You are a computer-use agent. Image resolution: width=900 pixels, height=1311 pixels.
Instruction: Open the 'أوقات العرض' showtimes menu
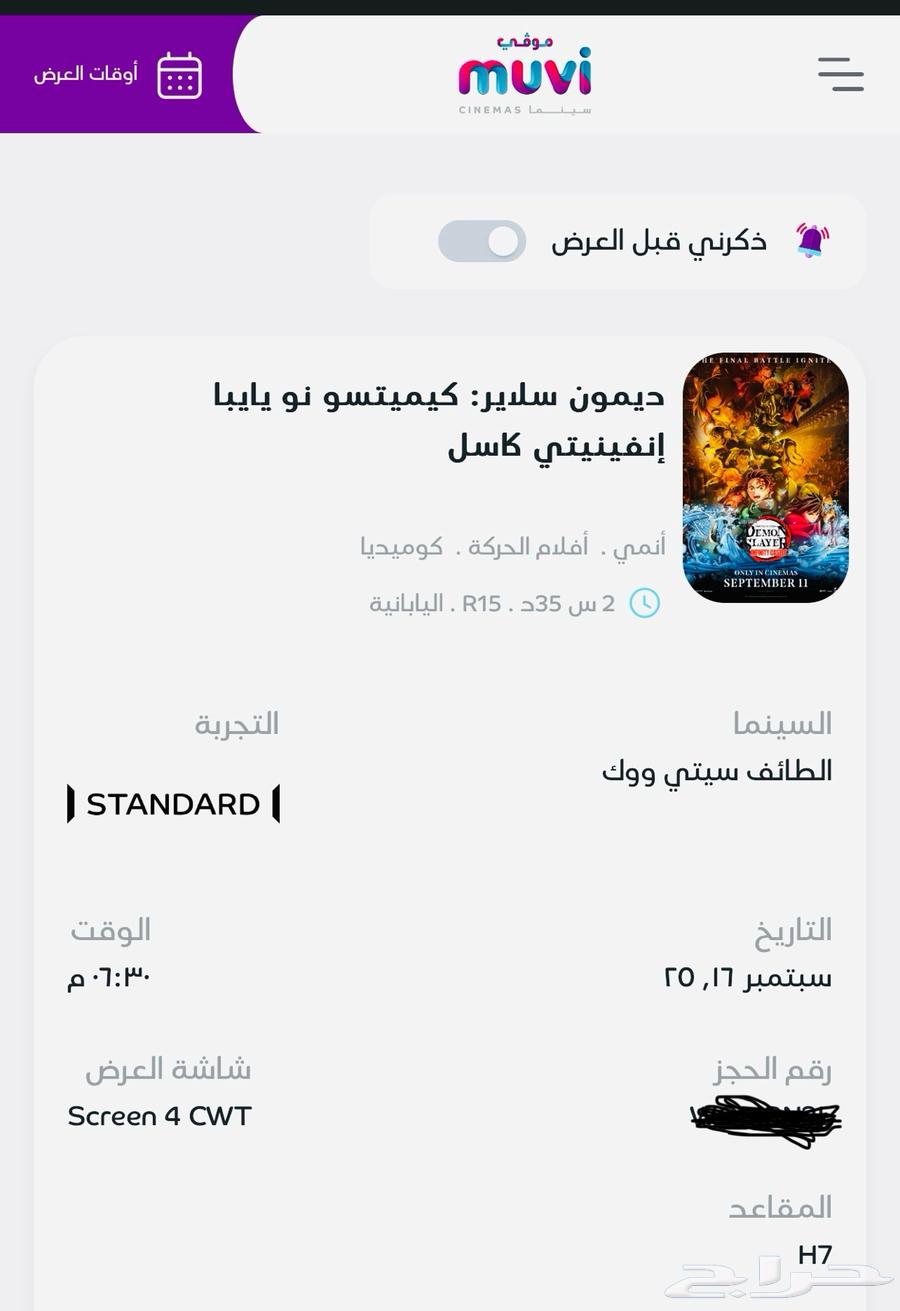(85, 74)
